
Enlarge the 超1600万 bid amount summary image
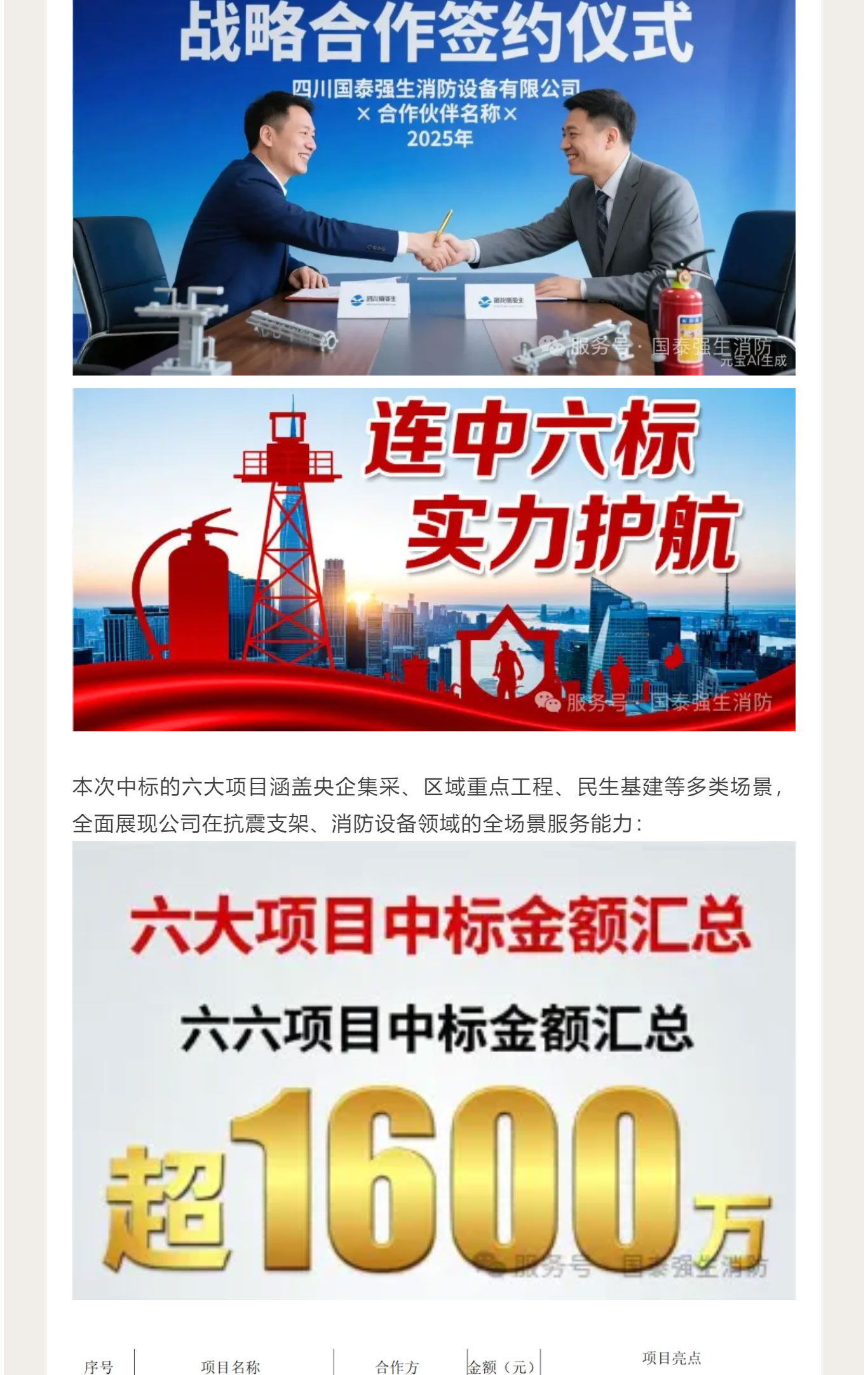point(434,1070)
